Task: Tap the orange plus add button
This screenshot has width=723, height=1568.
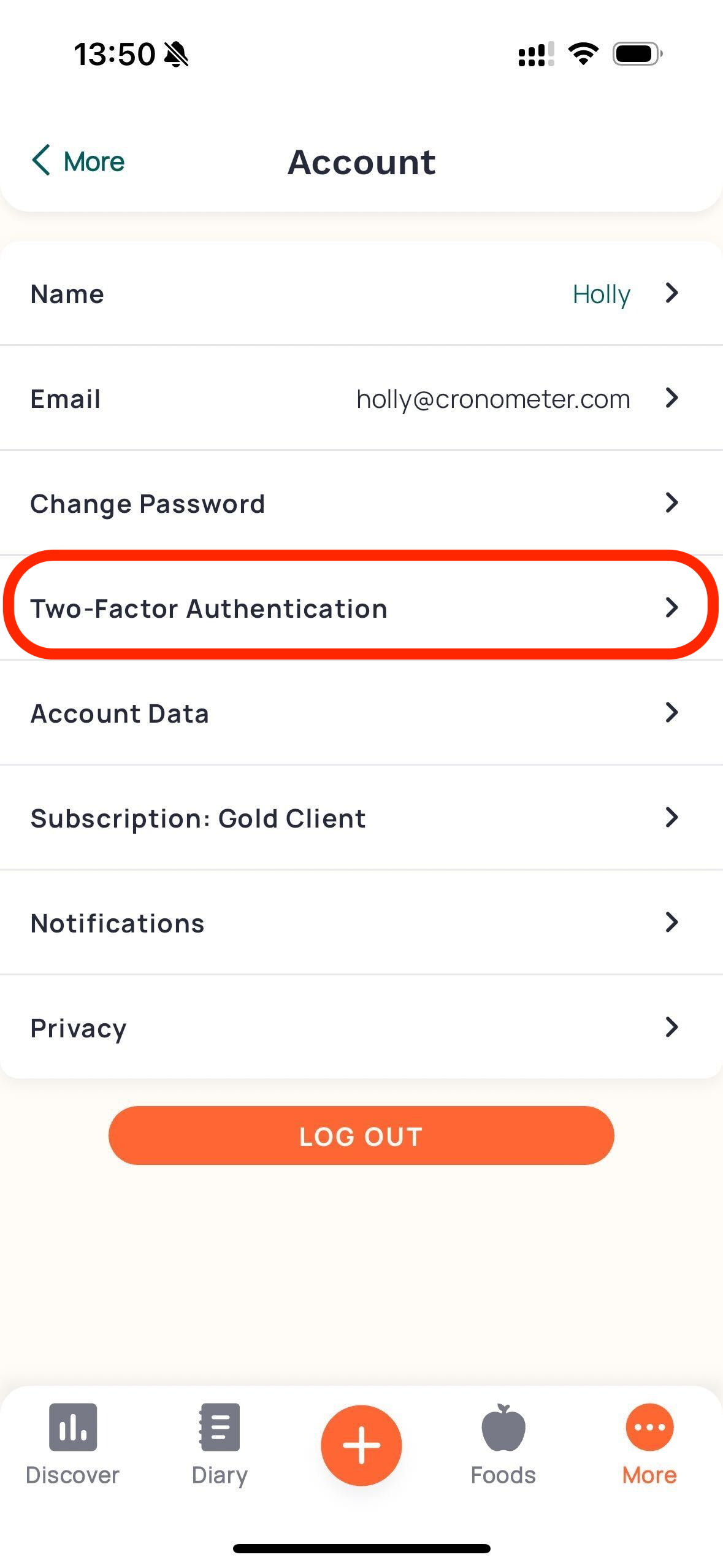Action: point(361,1446)
